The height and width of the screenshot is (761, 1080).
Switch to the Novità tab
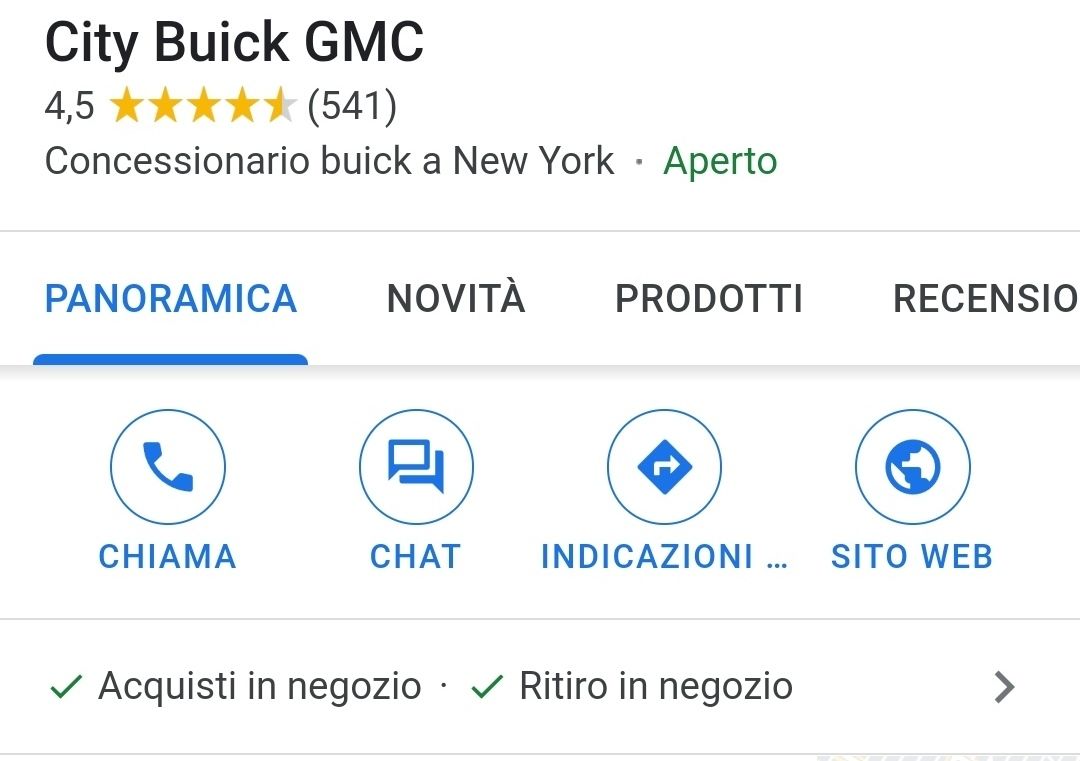(x=456, y=298)
